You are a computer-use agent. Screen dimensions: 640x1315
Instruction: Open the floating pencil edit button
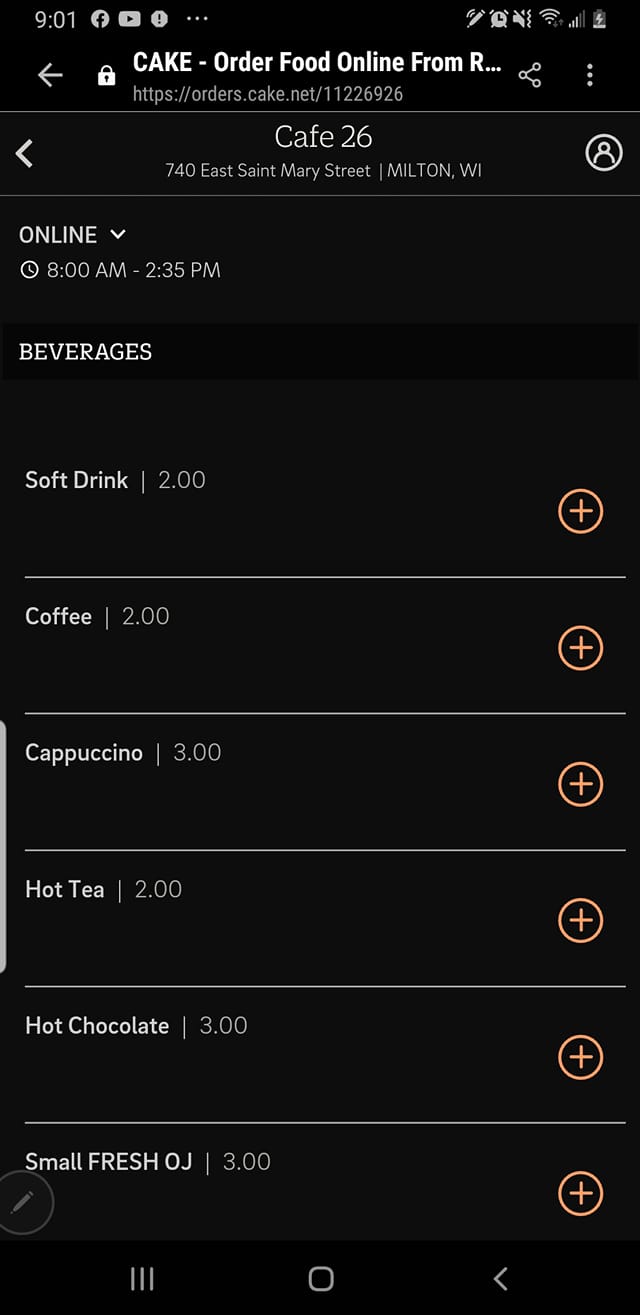coord(23,1203)
